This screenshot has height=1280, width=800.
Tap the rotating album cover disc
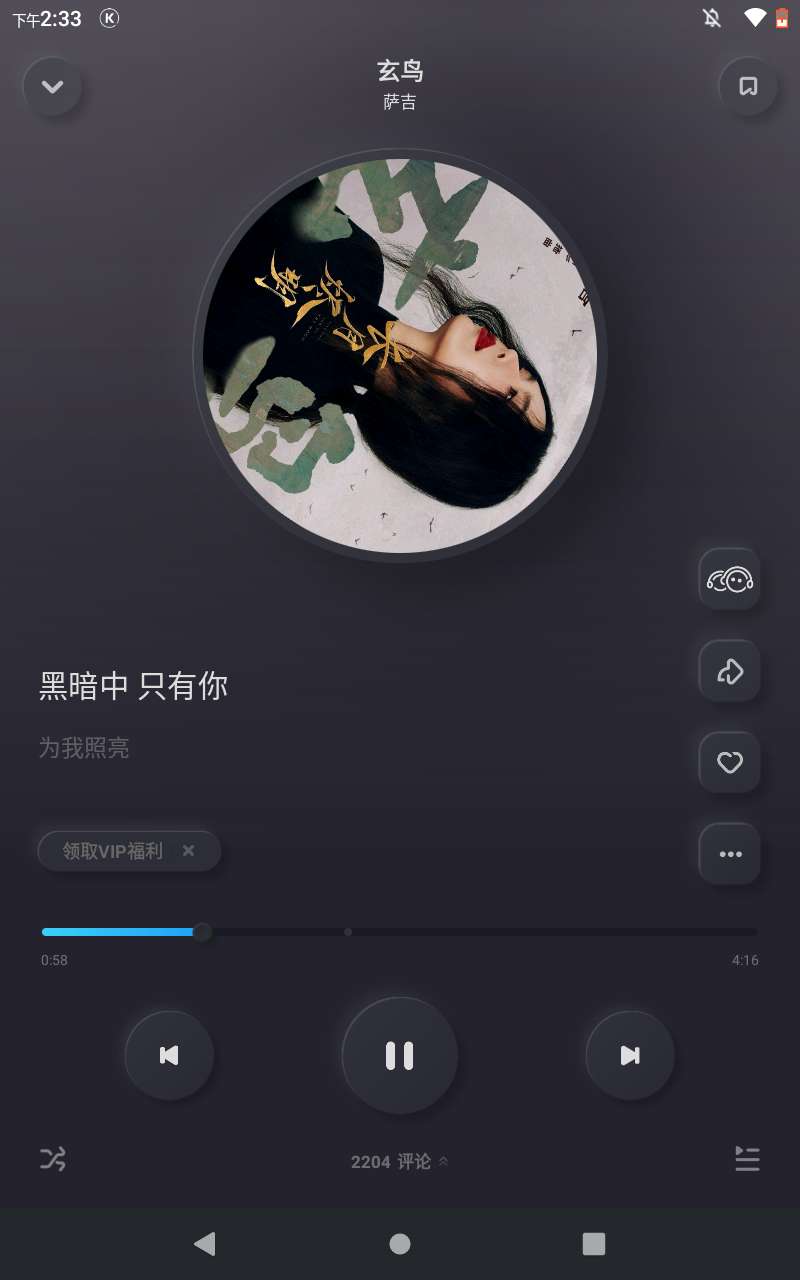tap(400, 356)
